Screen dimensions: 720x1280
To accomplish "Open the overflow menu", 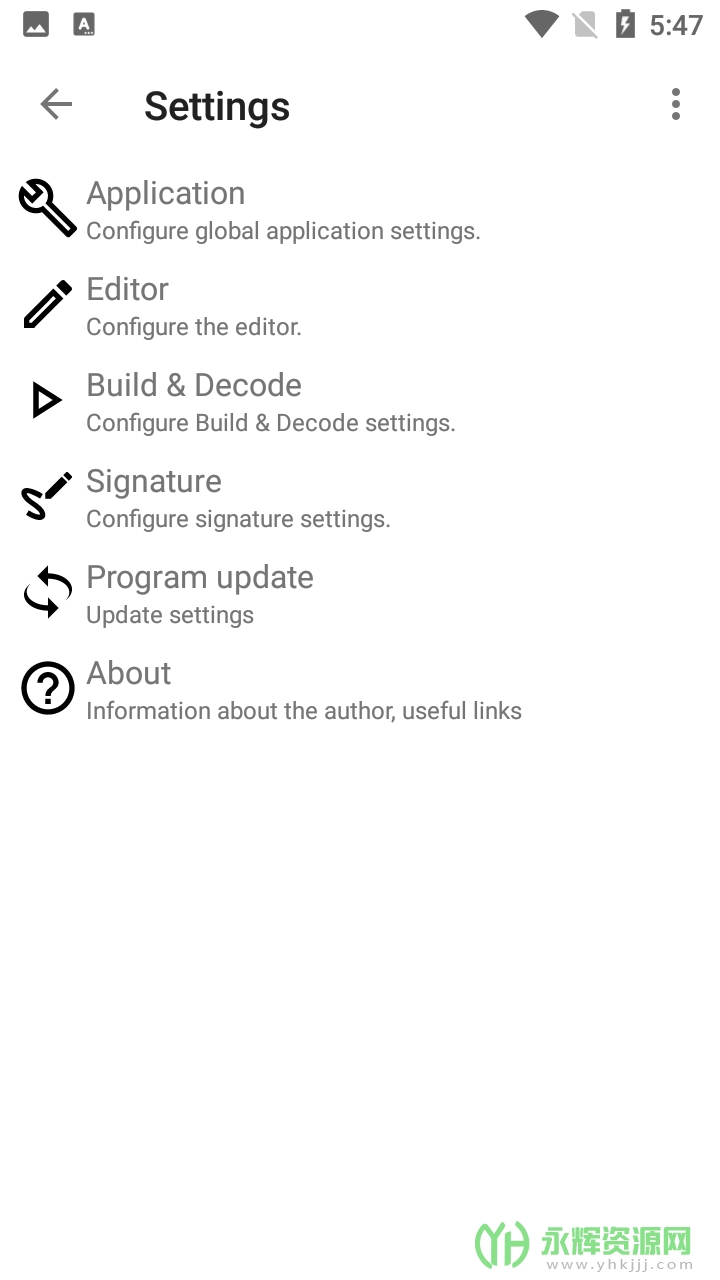I will click(676, 104).
